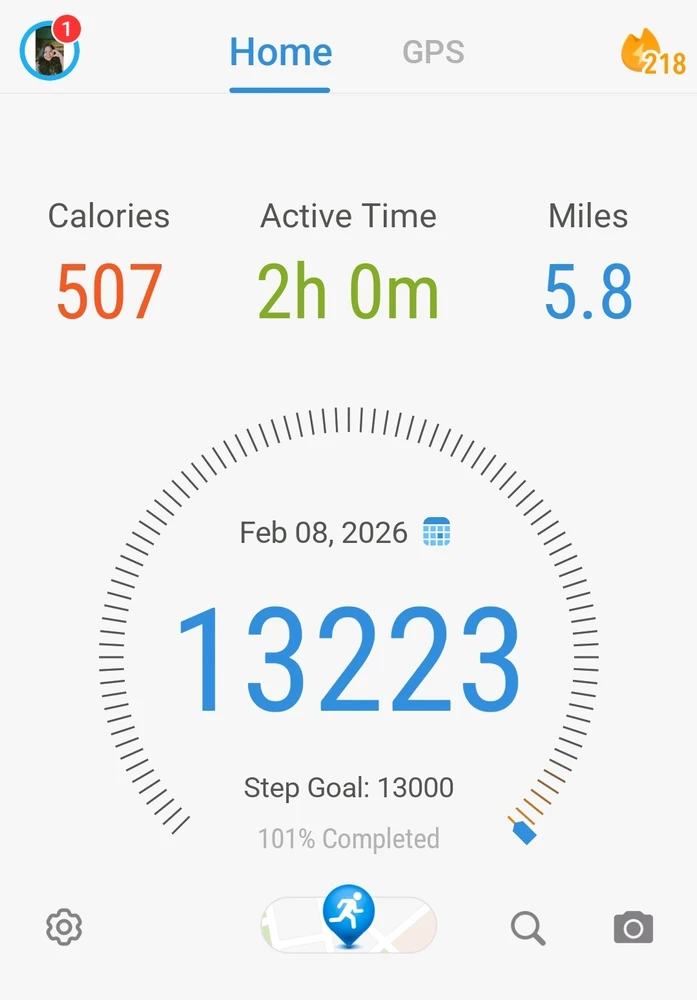
Task: Select the Home tab
Action: click(280, 52)
